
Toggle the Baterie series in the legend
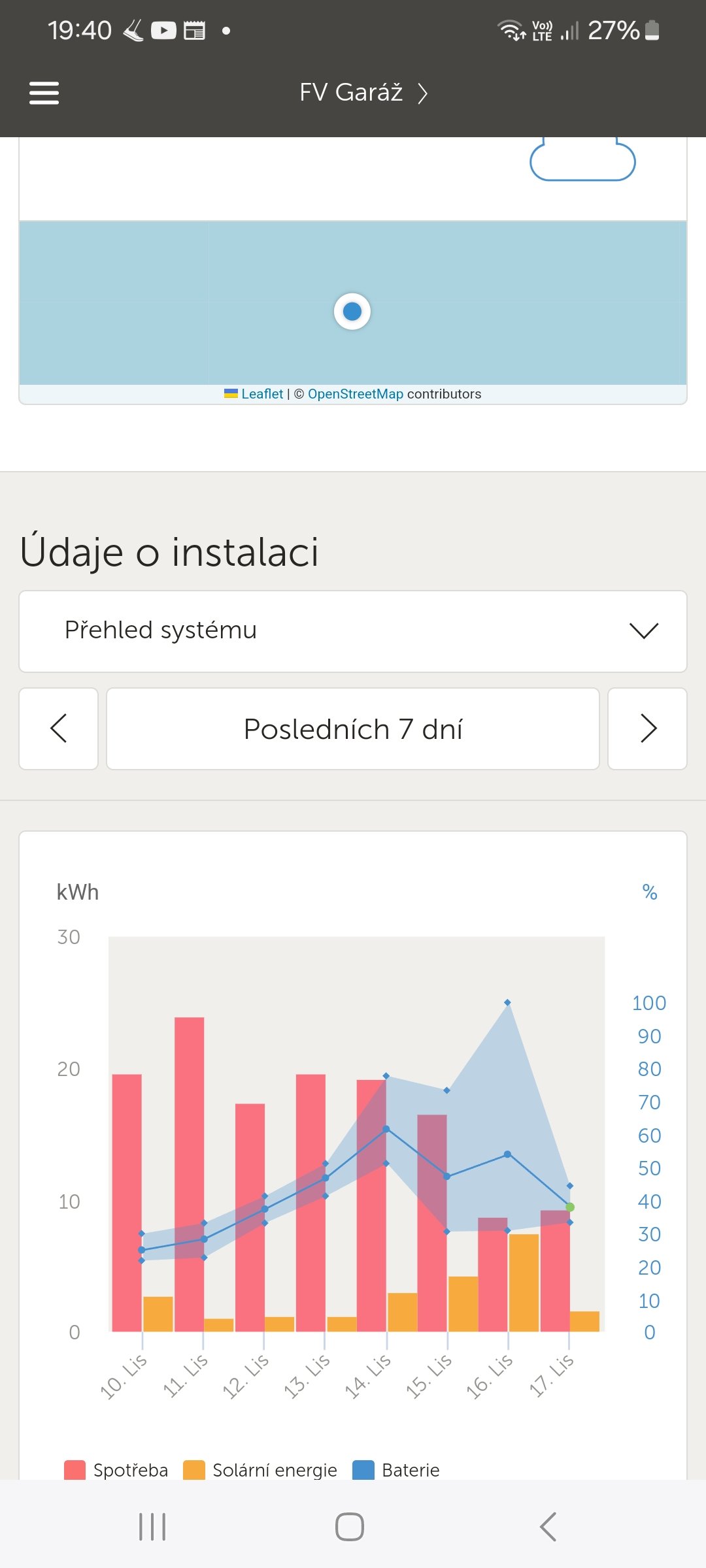point(397,1469)
